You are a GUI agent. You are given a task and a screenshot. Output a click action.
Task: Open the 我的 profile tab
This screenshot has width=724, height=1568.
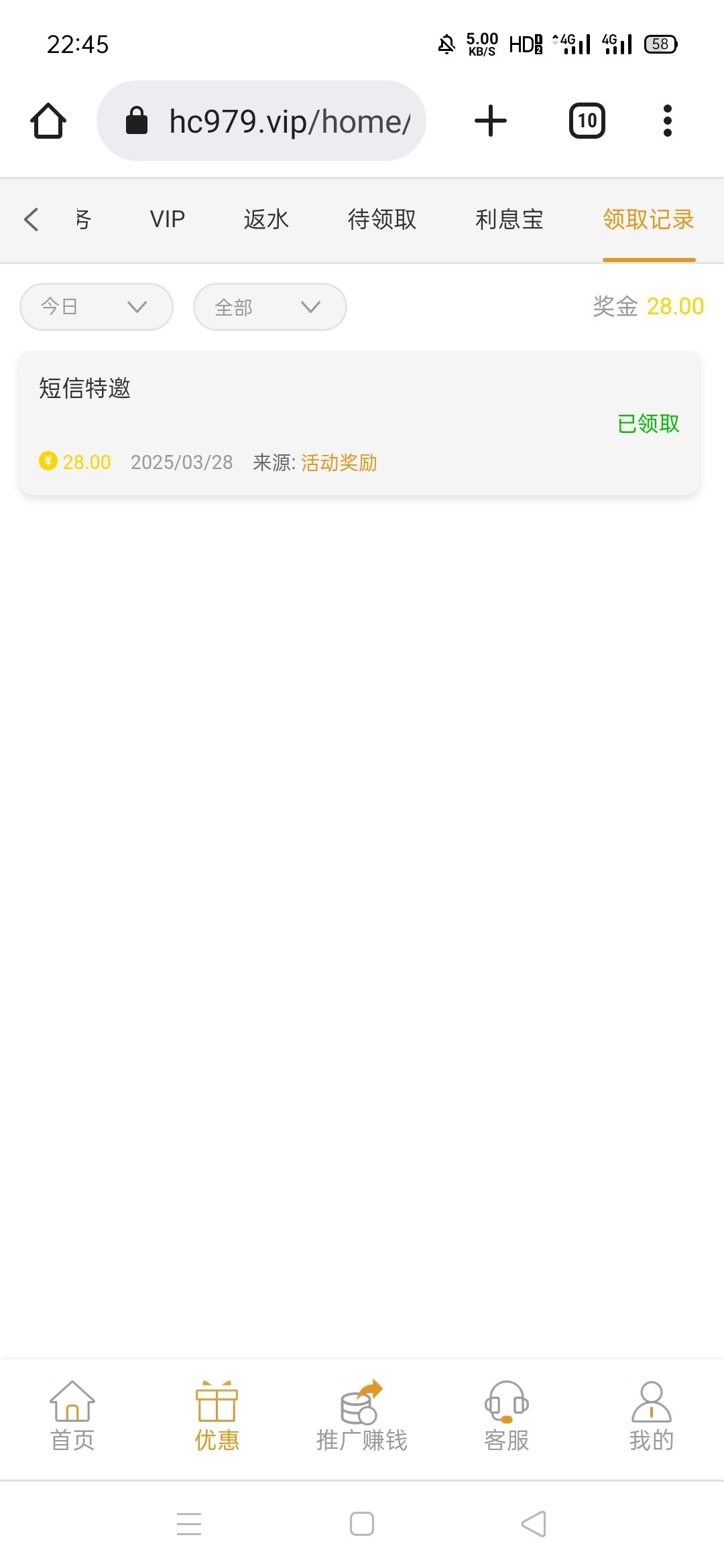pyautogui.click(x=652, y=1416)
